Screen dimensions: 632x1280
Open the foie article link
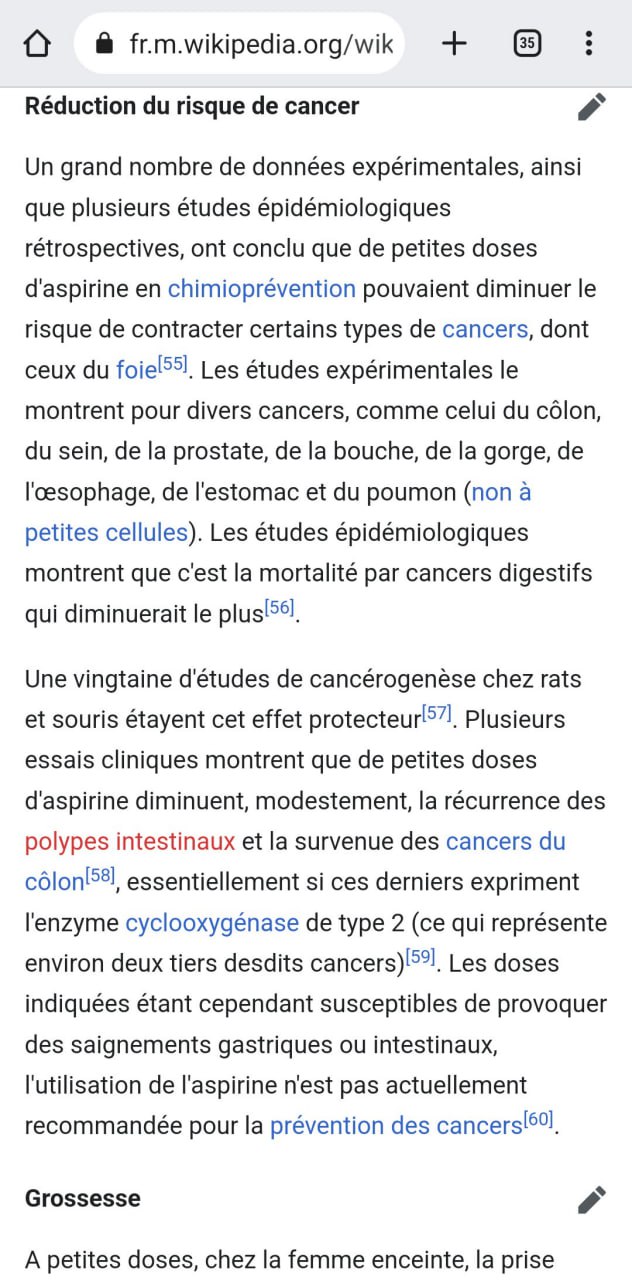pyautogui.click(x=136, y=371)
